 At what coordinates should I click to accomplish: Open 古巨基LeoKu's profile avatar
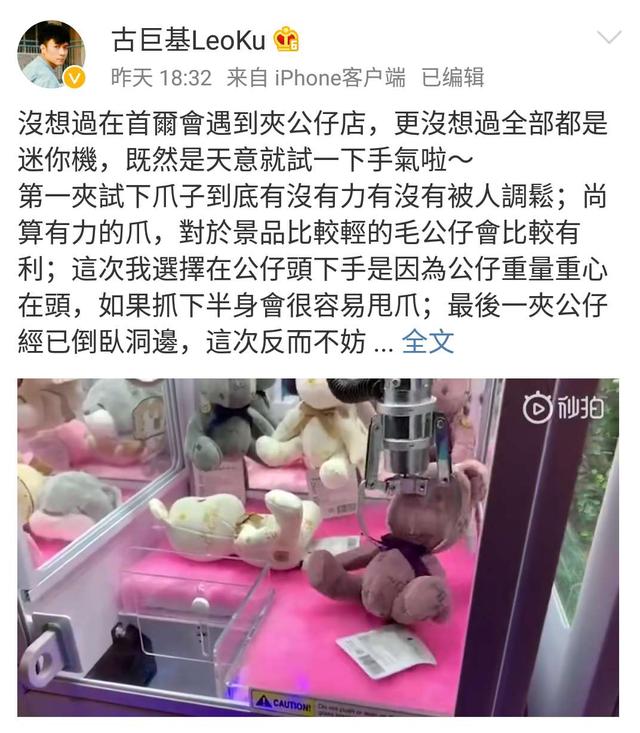click(x=51, y=54)
